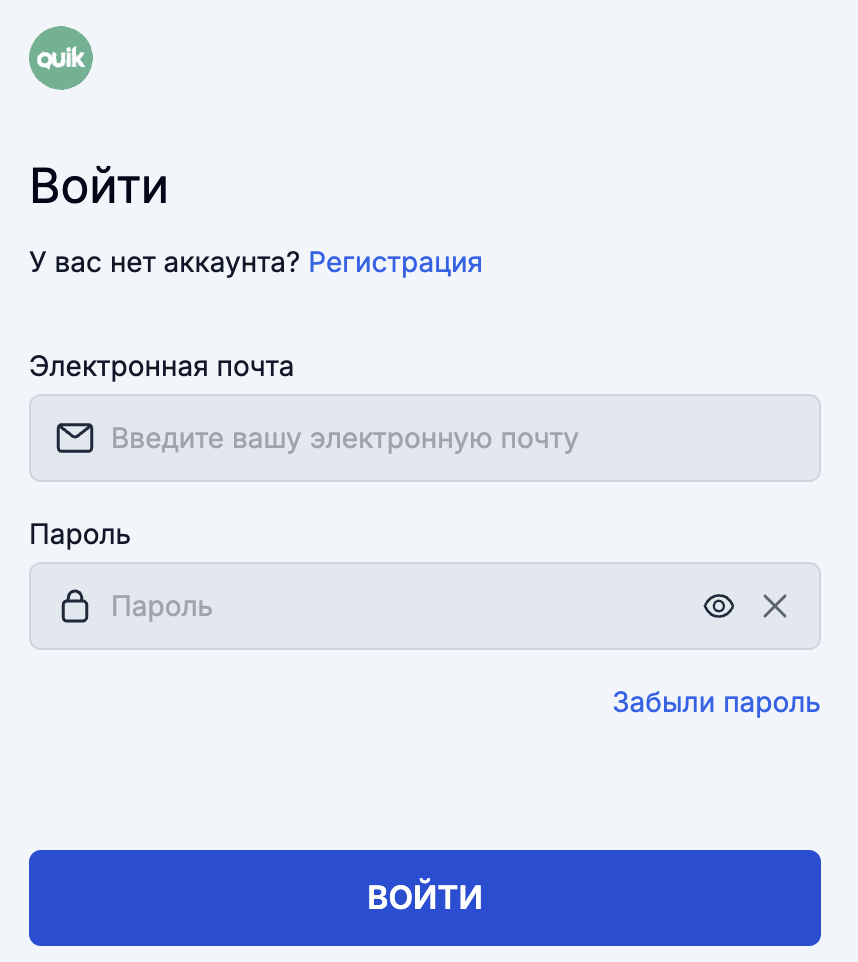Click the padlock icon in password field
The height and width of the screenshot is (962, 858).
76,605
